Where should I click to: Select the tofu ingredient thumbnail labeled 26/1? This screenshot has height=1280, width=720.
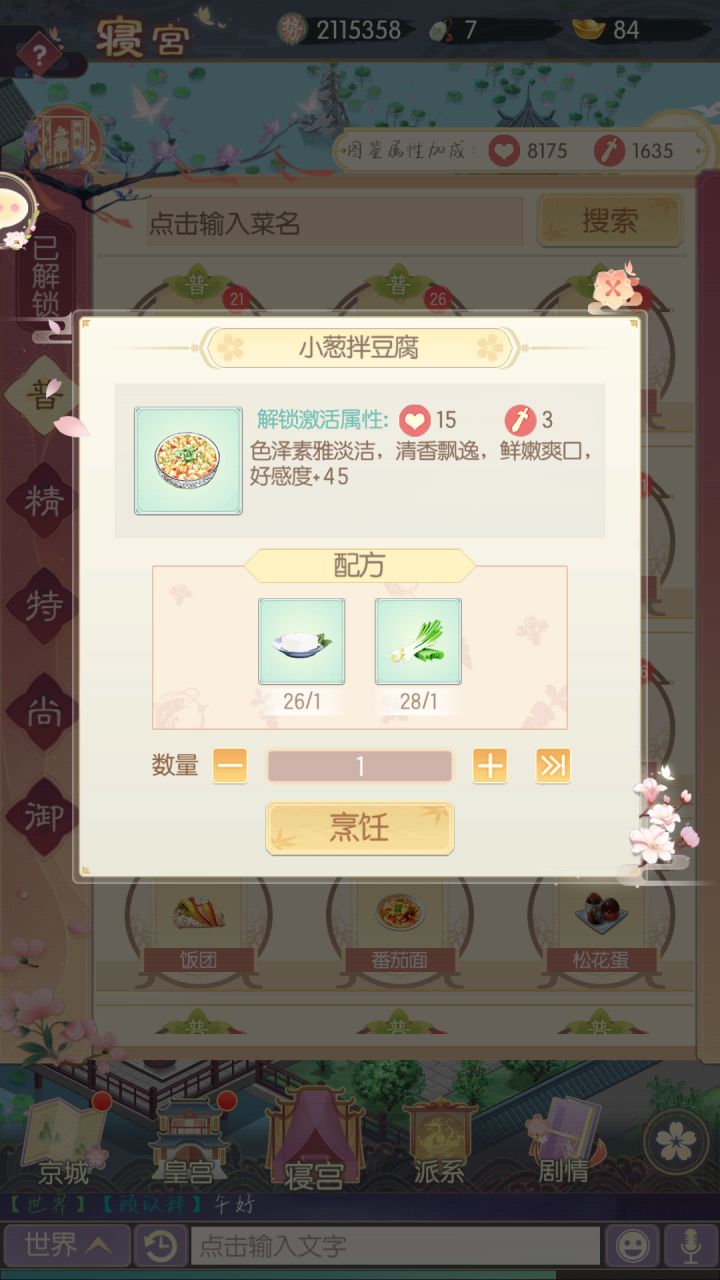click(x=302, y=640)
